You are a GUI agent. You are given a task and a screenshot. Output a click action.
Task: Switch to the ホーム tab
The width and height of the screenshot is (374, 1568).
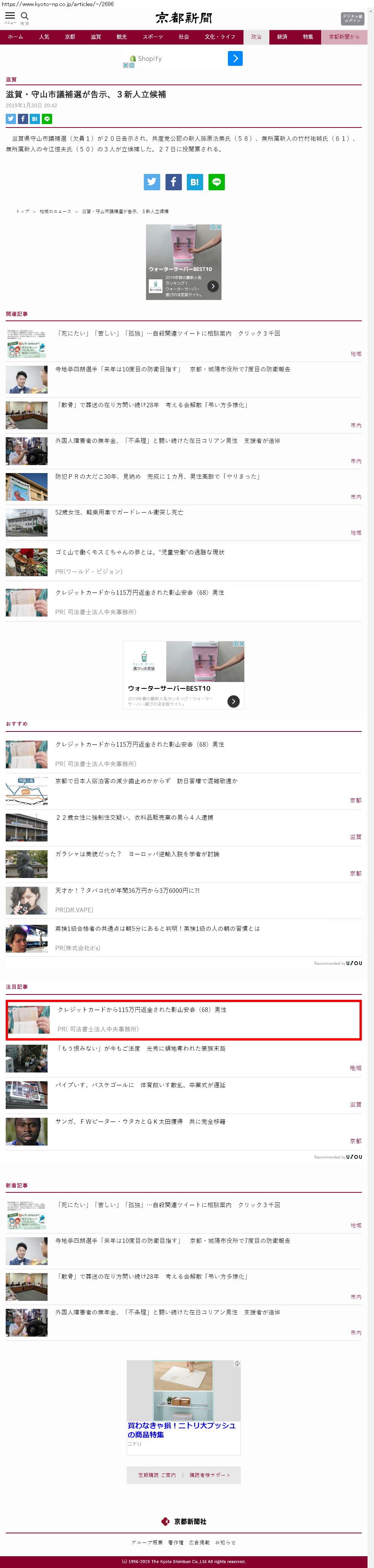15,37
